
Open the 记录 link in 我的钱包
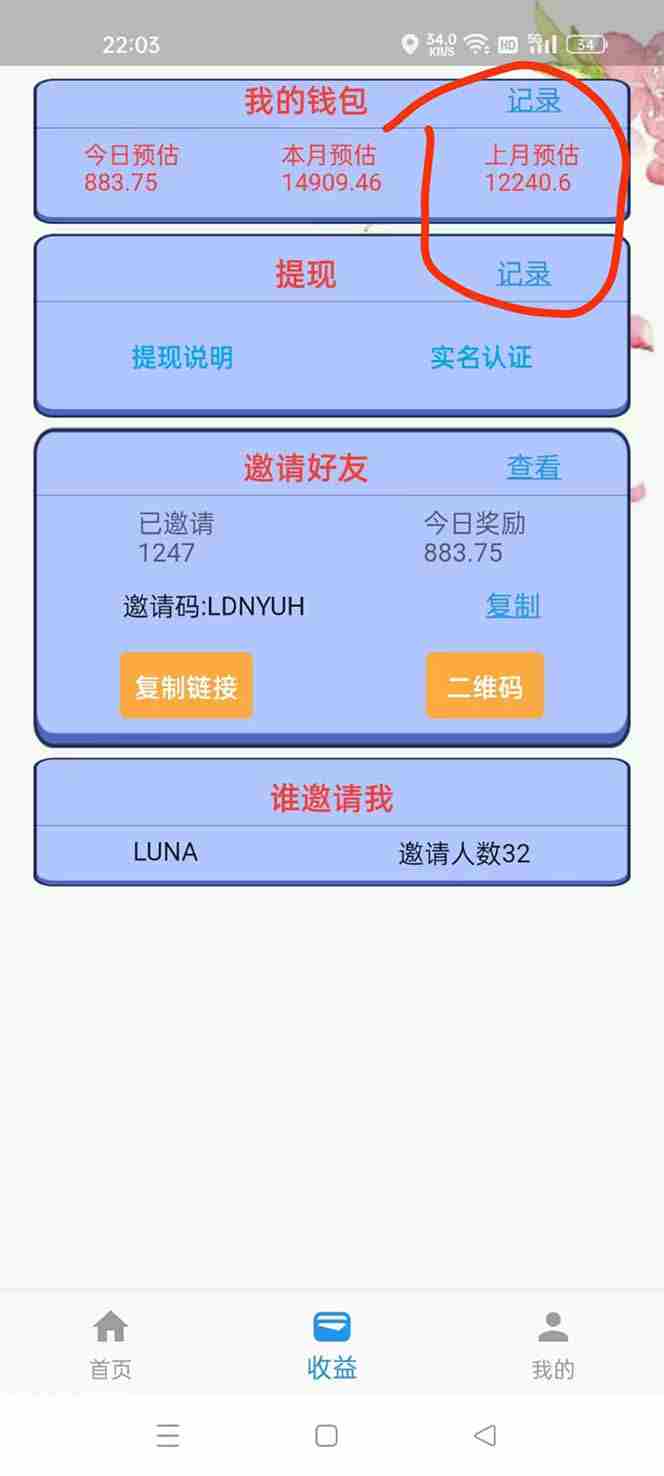533,101
